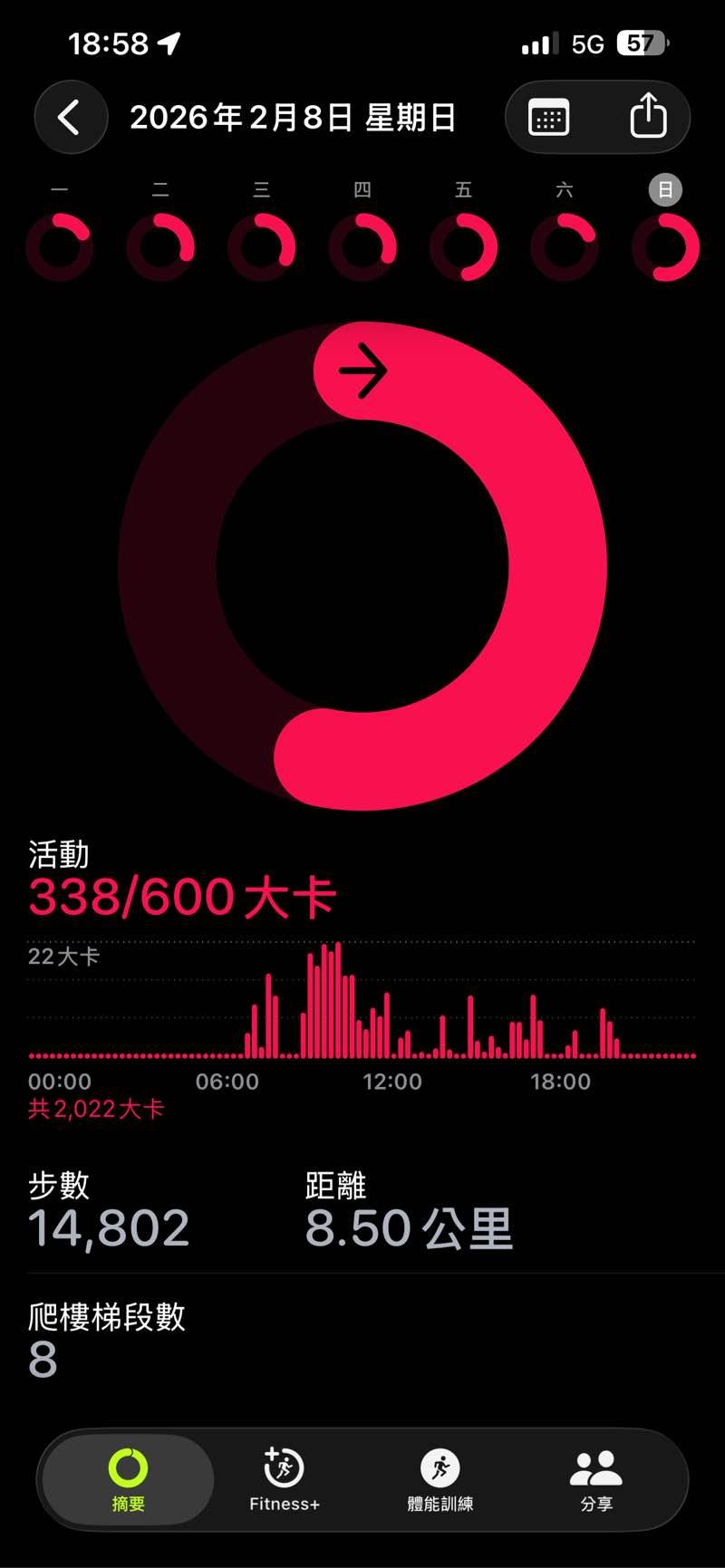Select Saturday's activity ring (六)
Screen dimensions: 725x1568
point(564,245)
